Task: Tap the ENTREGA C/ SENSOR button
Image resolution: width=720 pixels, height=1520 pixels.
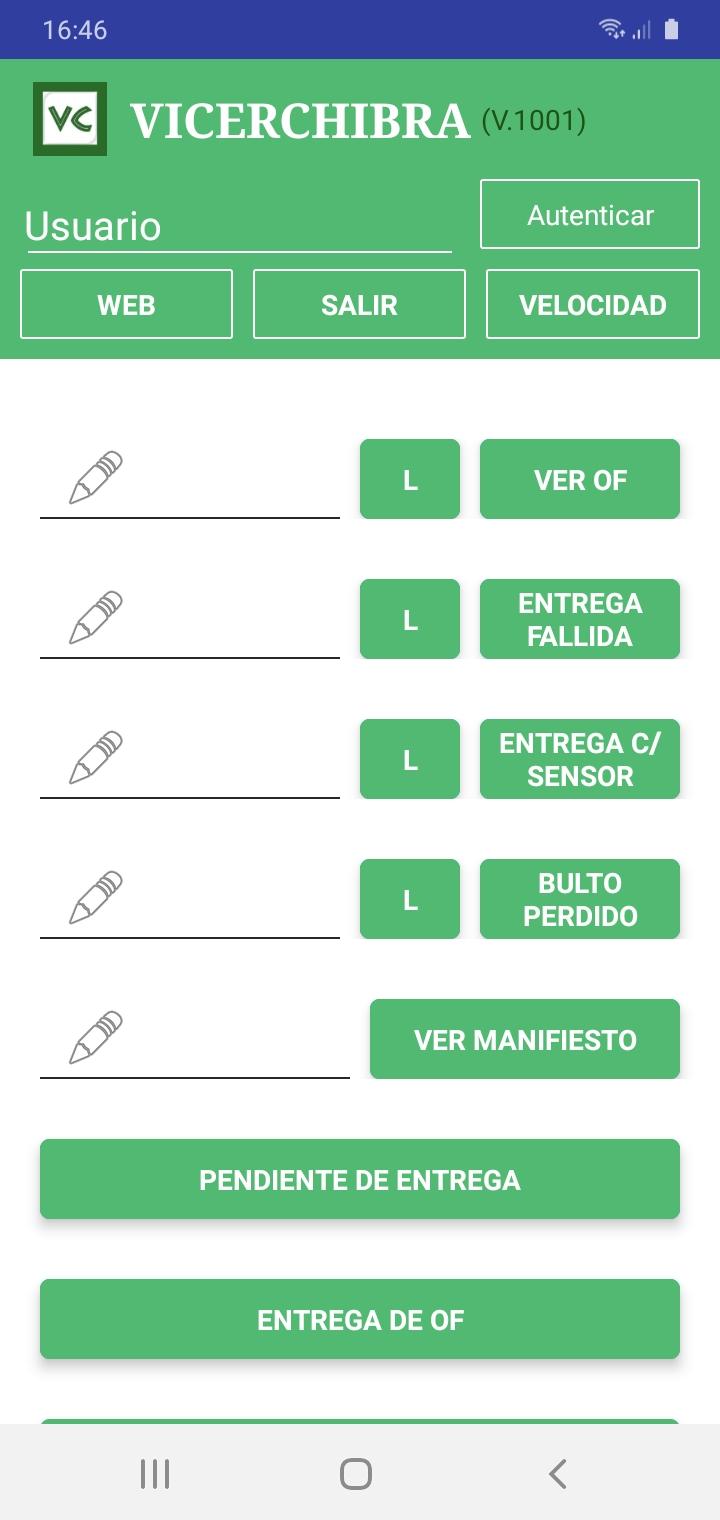Action: click(580, 759)
